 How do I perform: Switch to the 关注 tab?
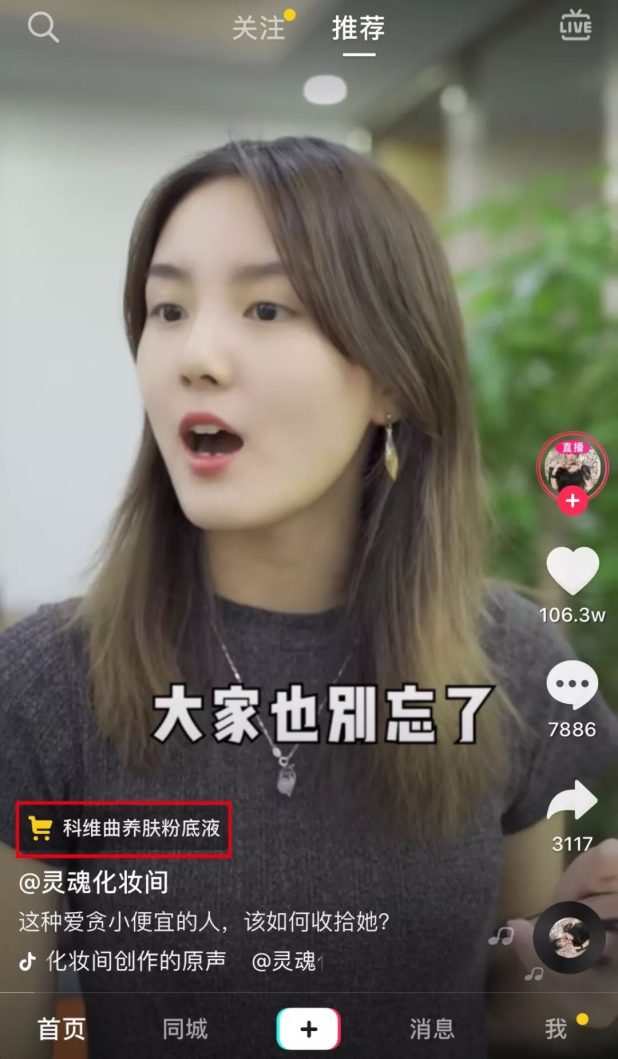click(258, 28)
